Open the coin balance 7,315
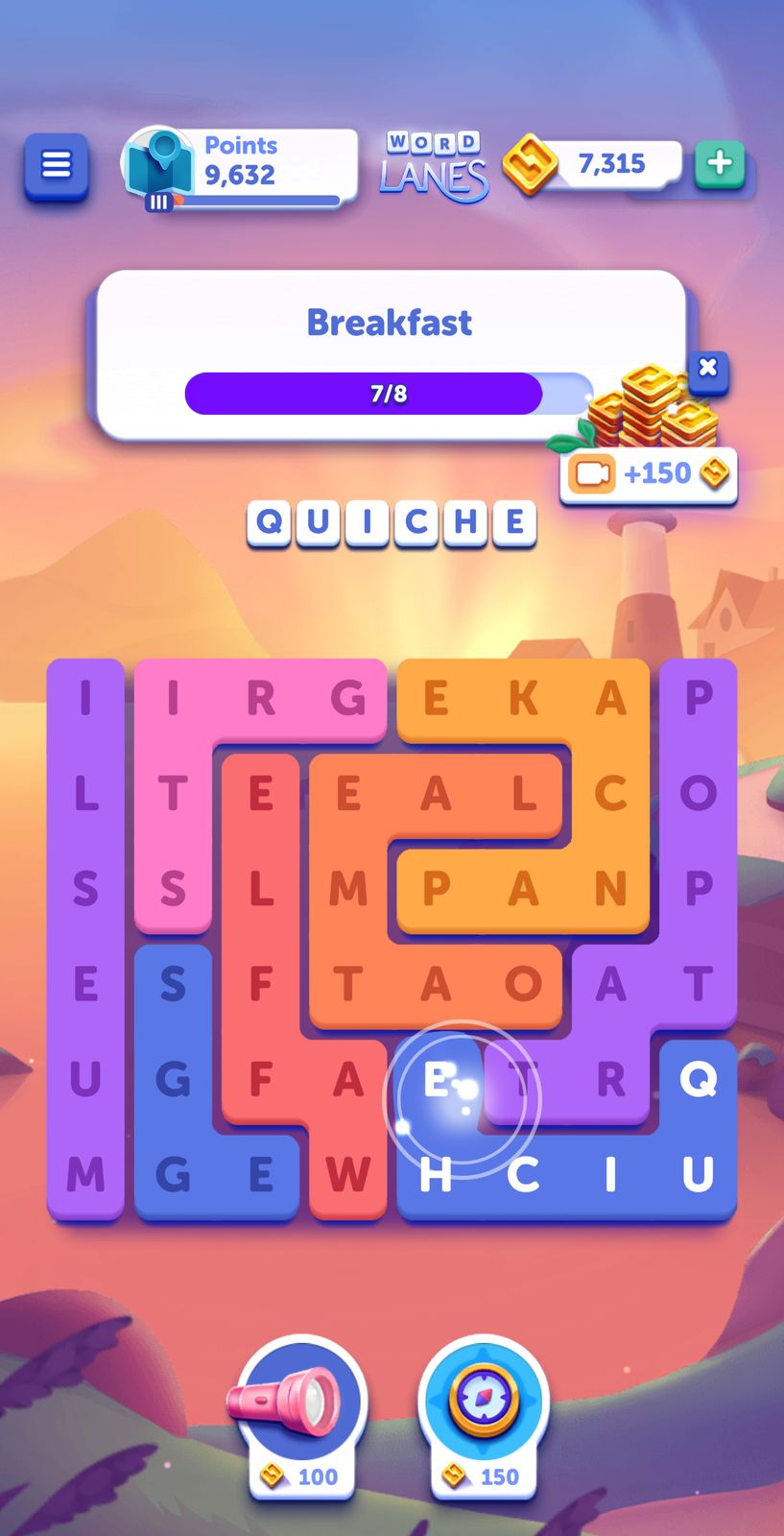Screen dimensions: 784x1536 (x=610, y=164)
